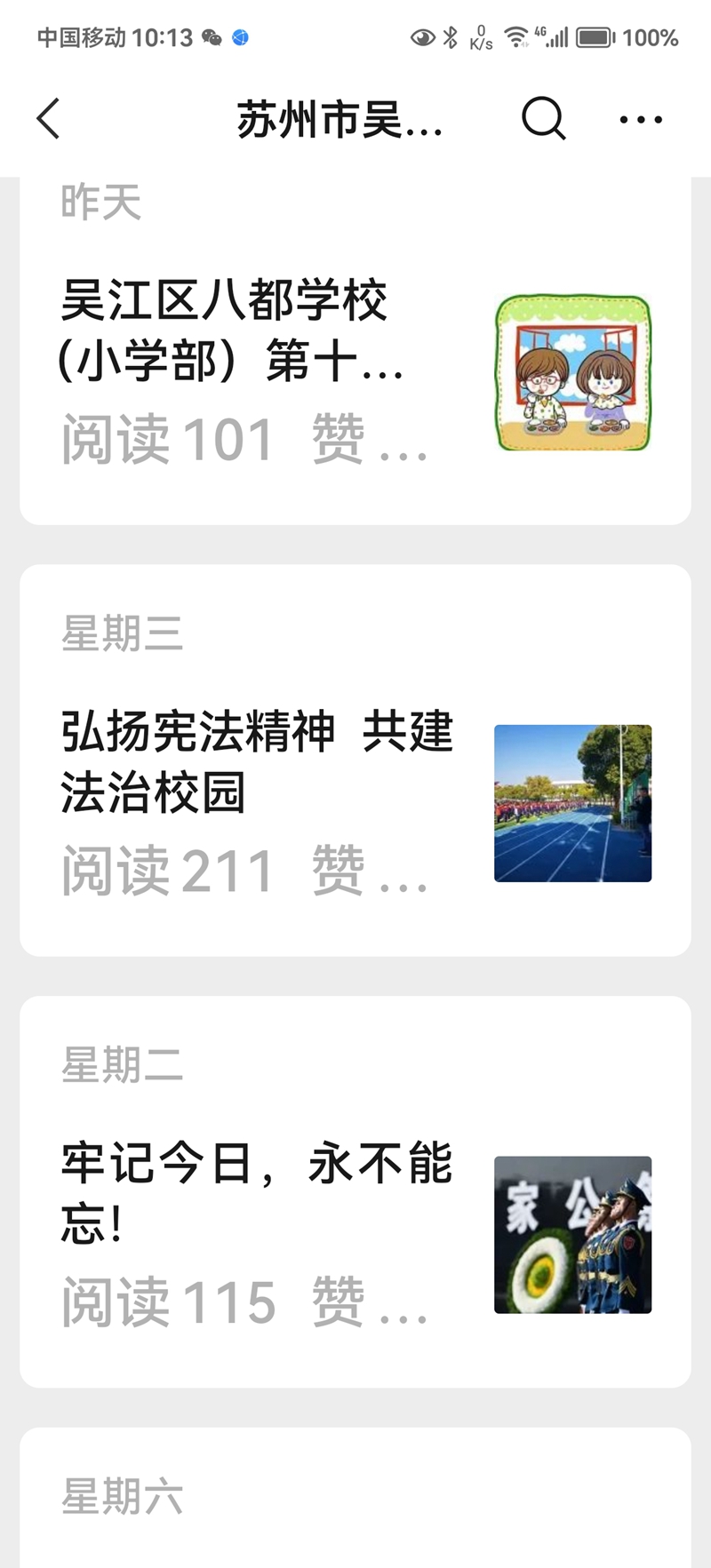
Task: Open the search magnifier icon
Action: [x=543, y=118]
